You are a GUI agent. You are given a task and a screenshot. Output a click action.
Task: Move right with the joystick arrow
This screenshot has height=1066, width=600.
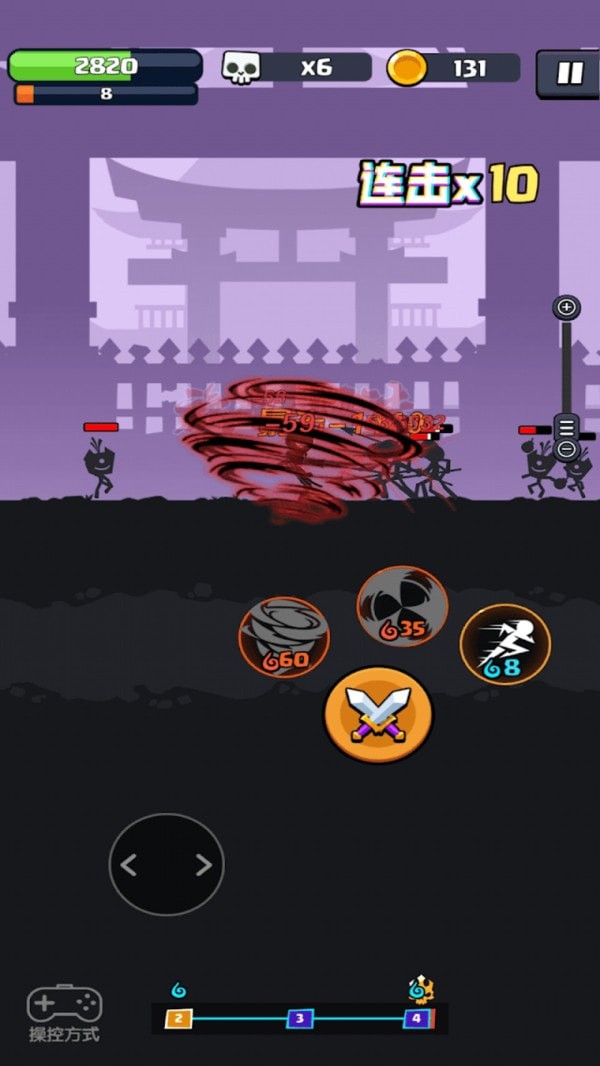[203, 865]
